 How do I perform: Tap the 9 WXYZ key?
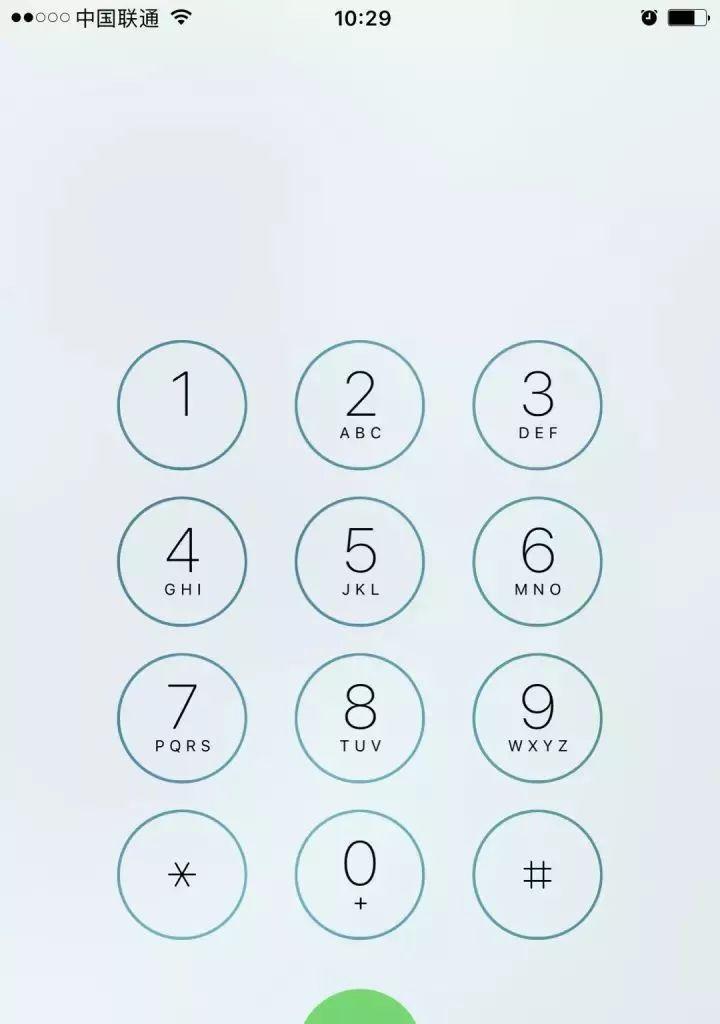[537, 718]
